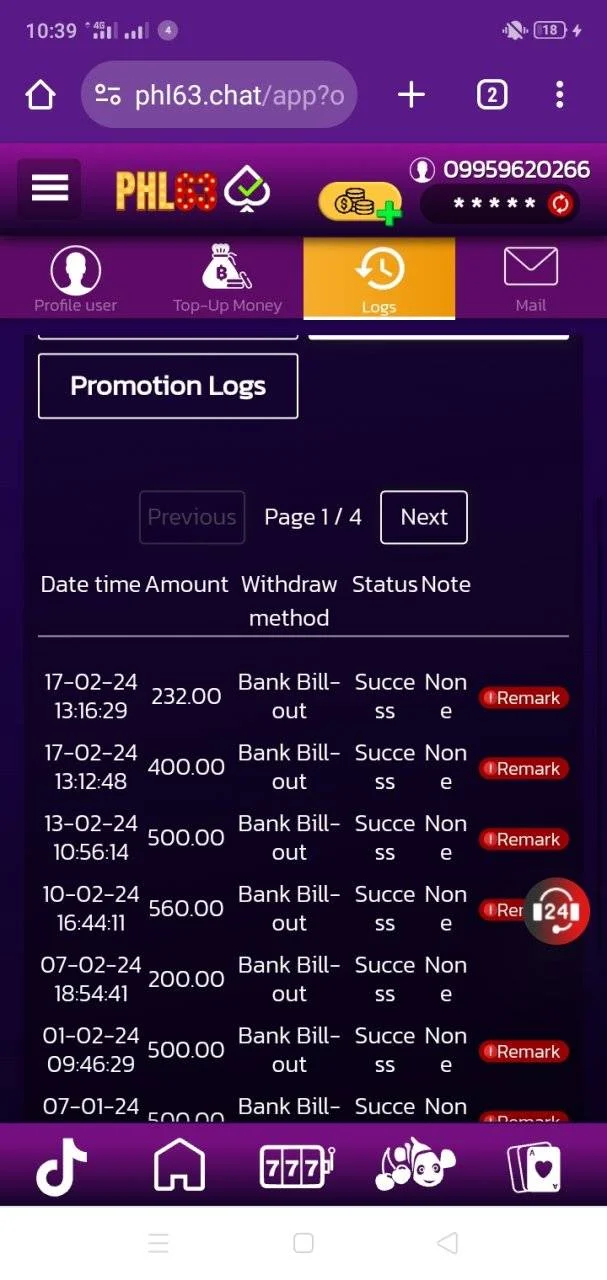Open Promotion Logs
Image resolution: width=607 pixels, height=1280 pixels.
pos(168,386)
